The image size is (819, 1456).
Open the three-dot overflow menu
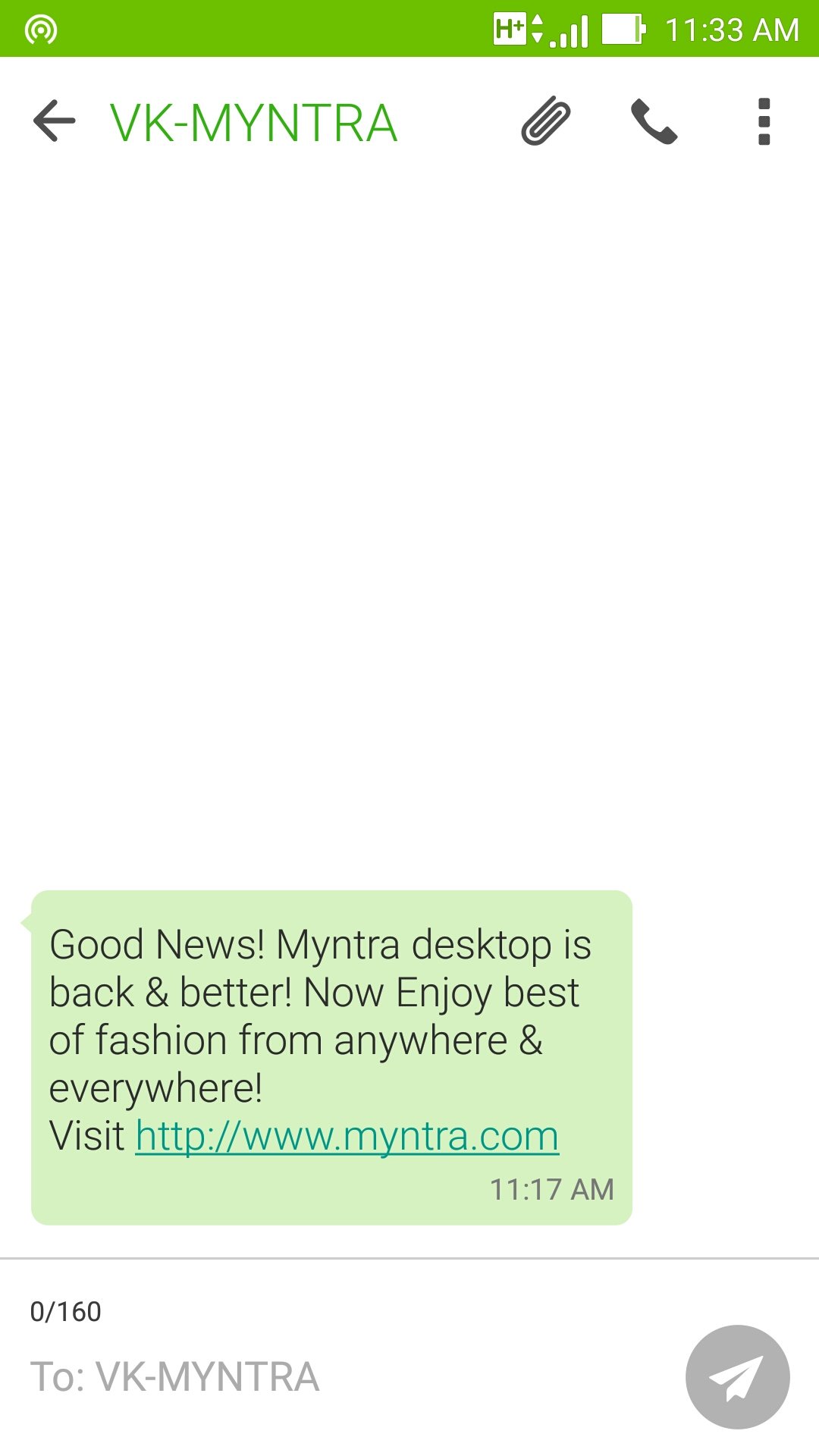pyautogui.click(x=764, y=121)
